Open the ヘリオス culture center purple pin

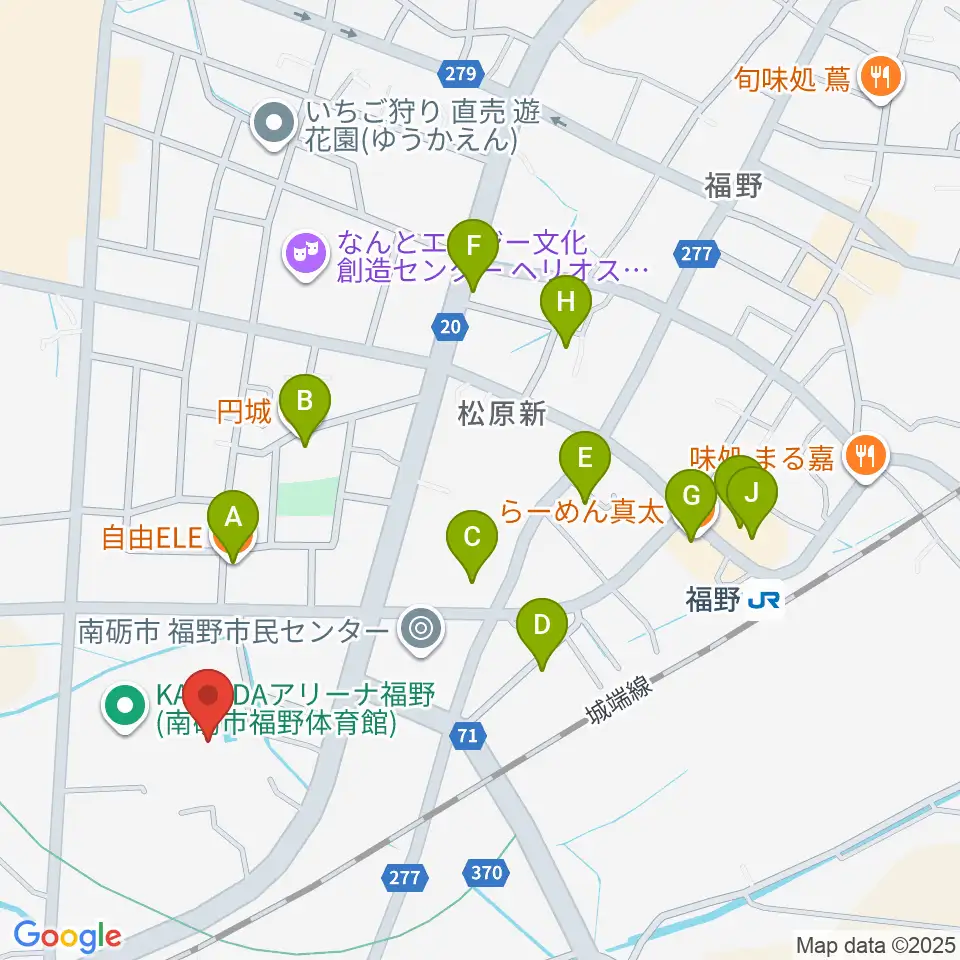point(306,255)
